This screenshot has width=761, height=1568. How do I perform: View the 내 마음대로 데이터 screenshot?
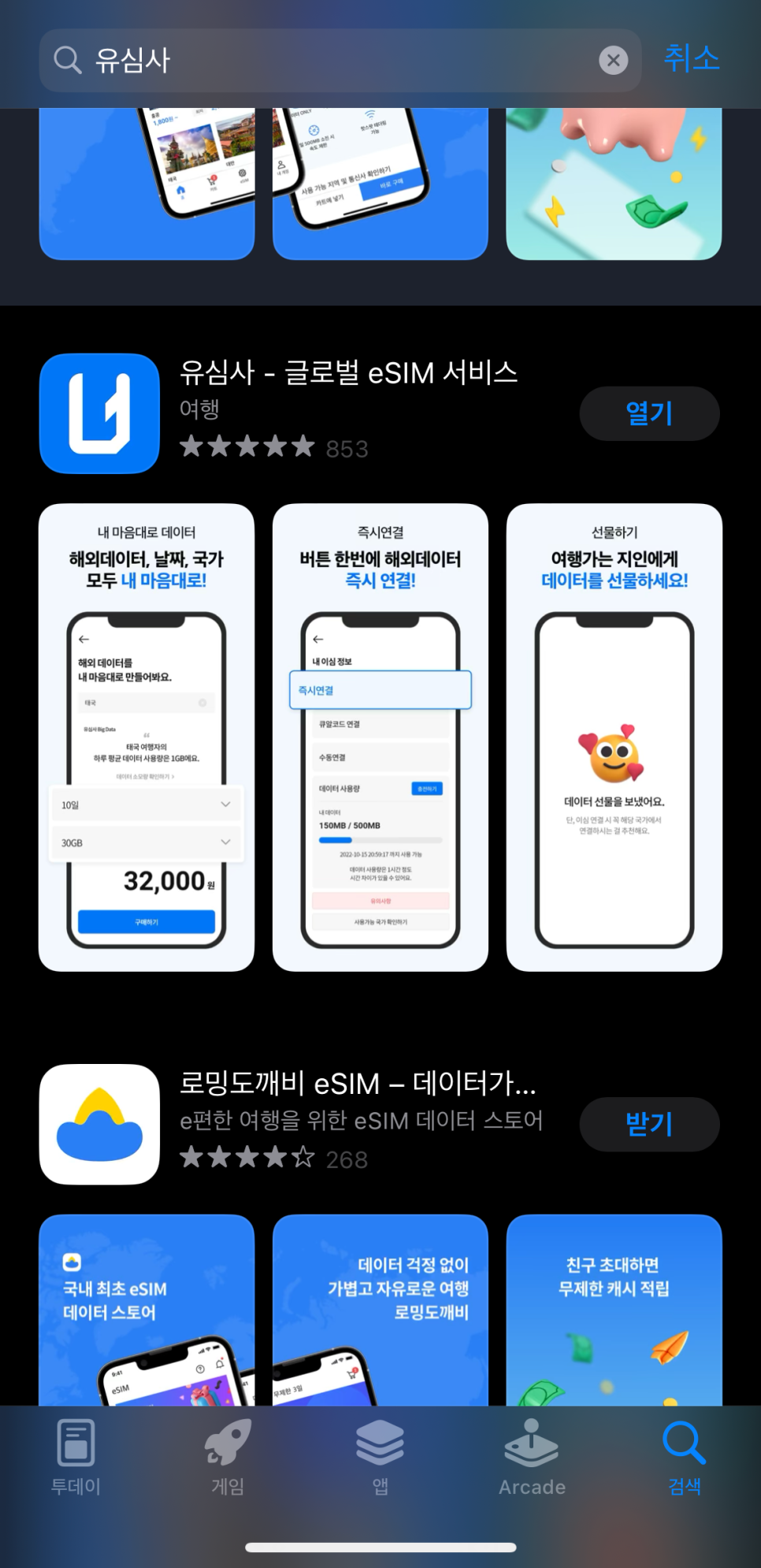(x=147, y=737)
